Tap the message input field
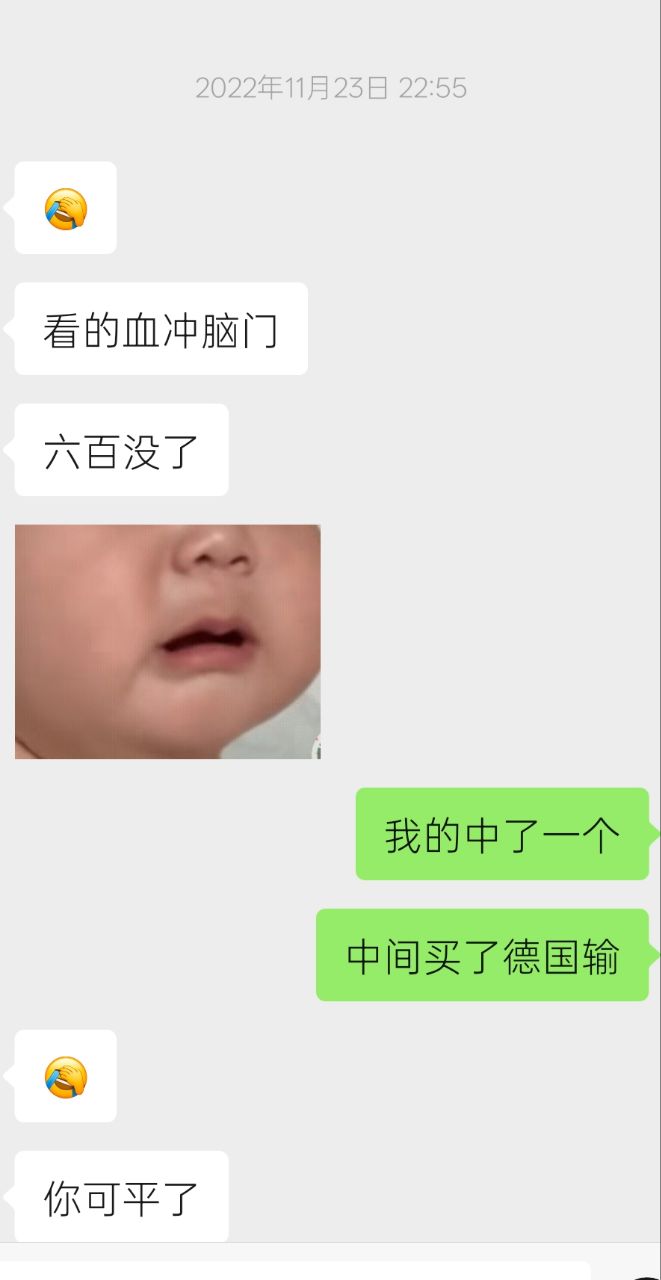Screen dimensions: 661x1280 pyautogui.click(x=295, y=1271)
